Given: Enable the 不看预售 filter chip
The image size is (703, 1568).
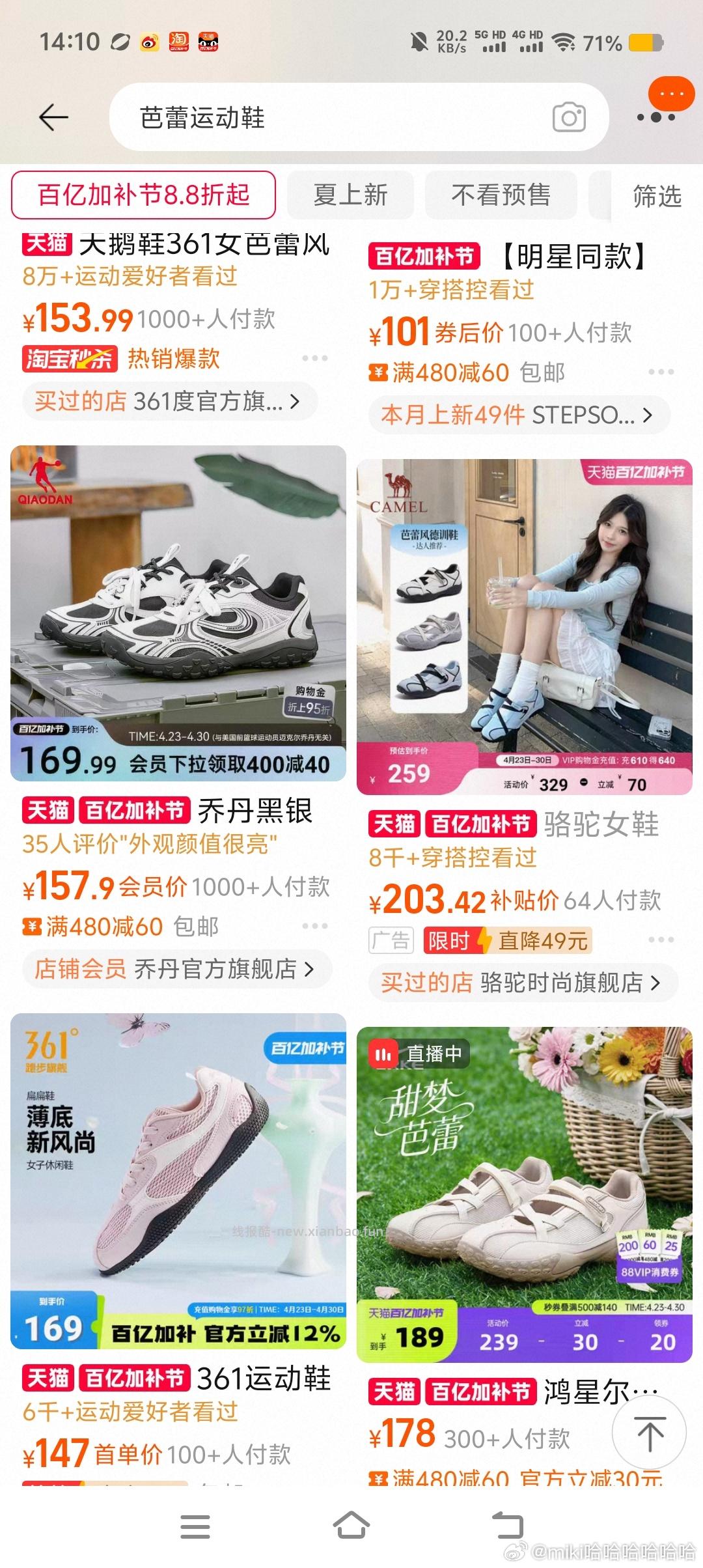Looking at the screenshot, I should pyautogui.click(x=501, y=195).
